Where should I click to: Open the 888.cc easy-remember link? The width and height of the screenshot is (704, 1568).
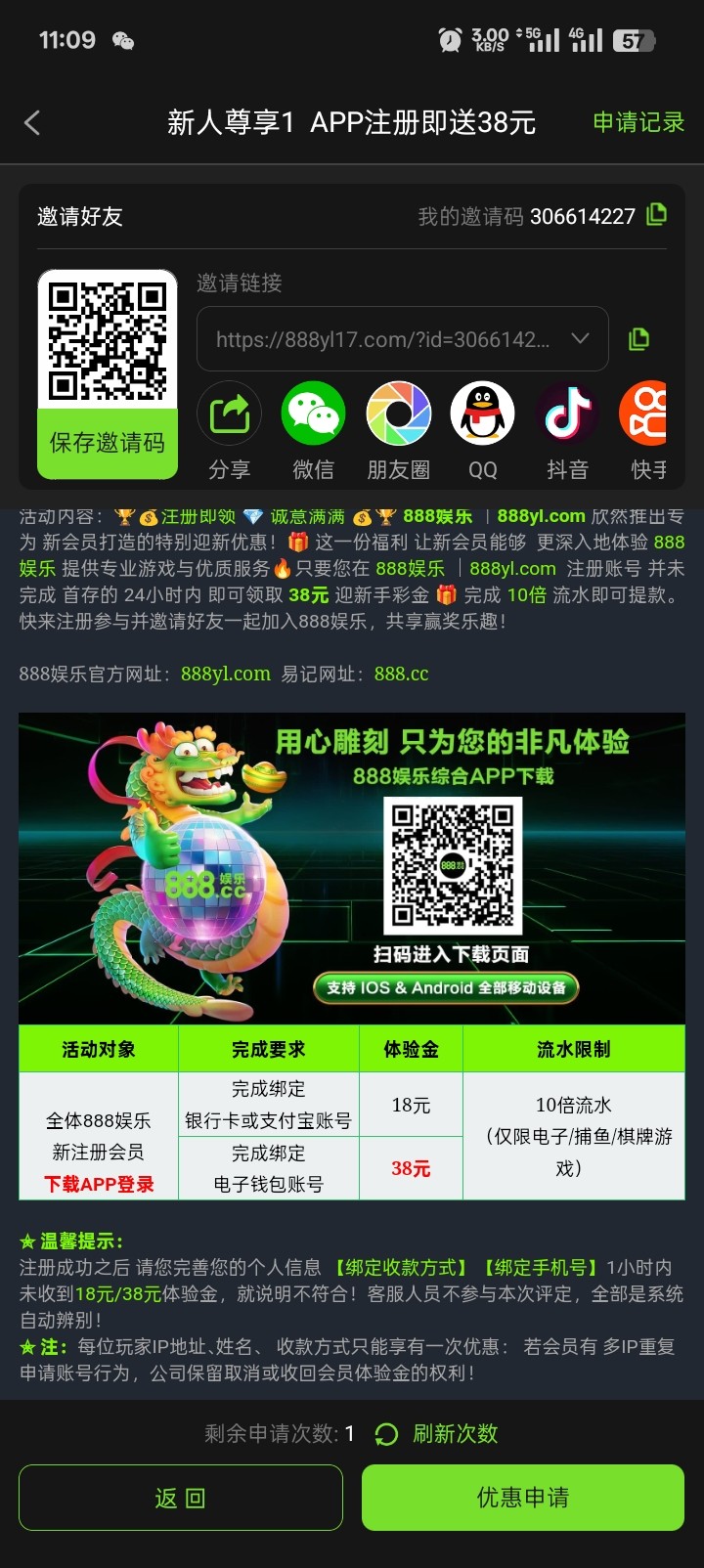(x=401, y=674)
